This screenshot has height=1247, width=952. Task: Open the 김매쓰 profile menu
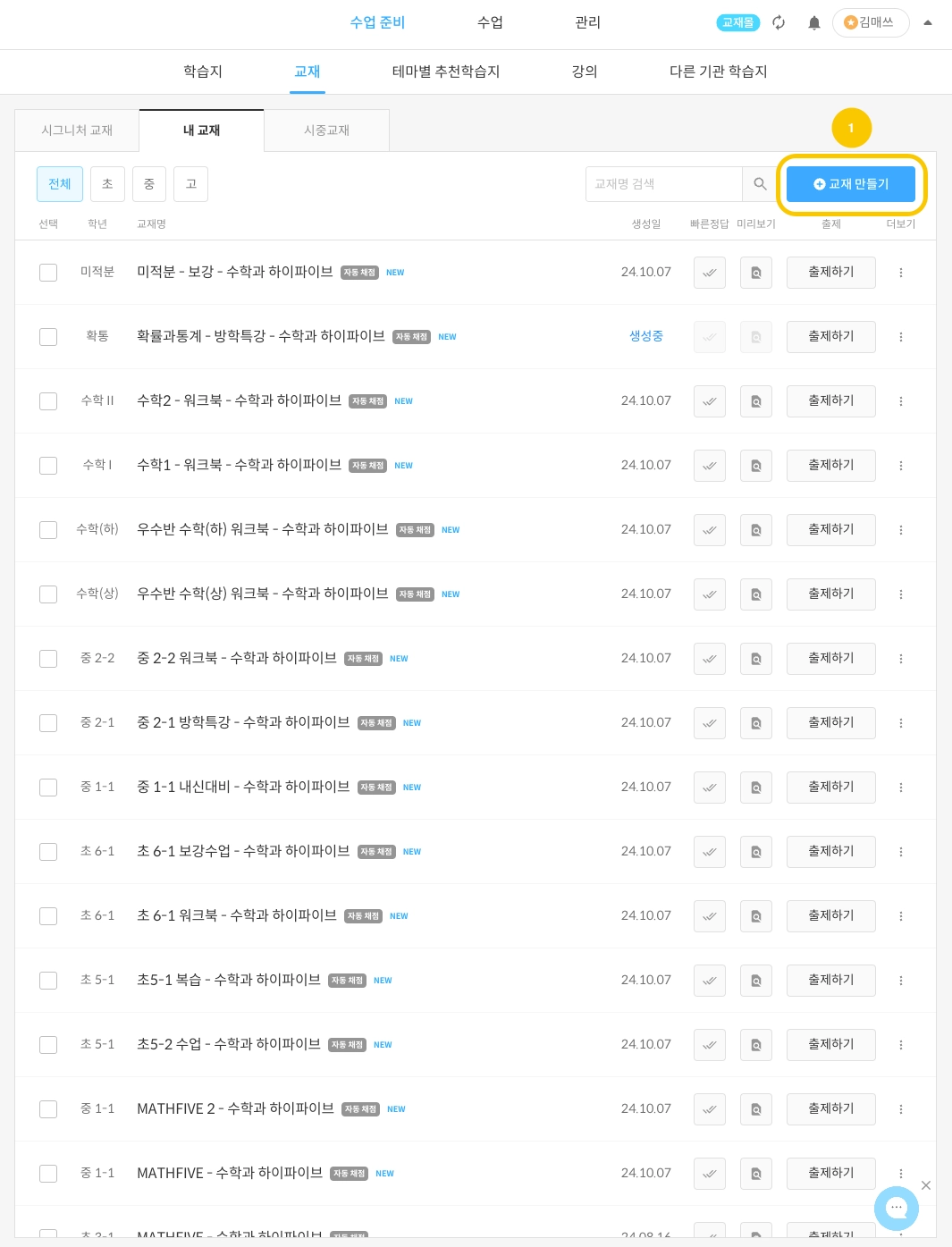[x=870, y=22]
